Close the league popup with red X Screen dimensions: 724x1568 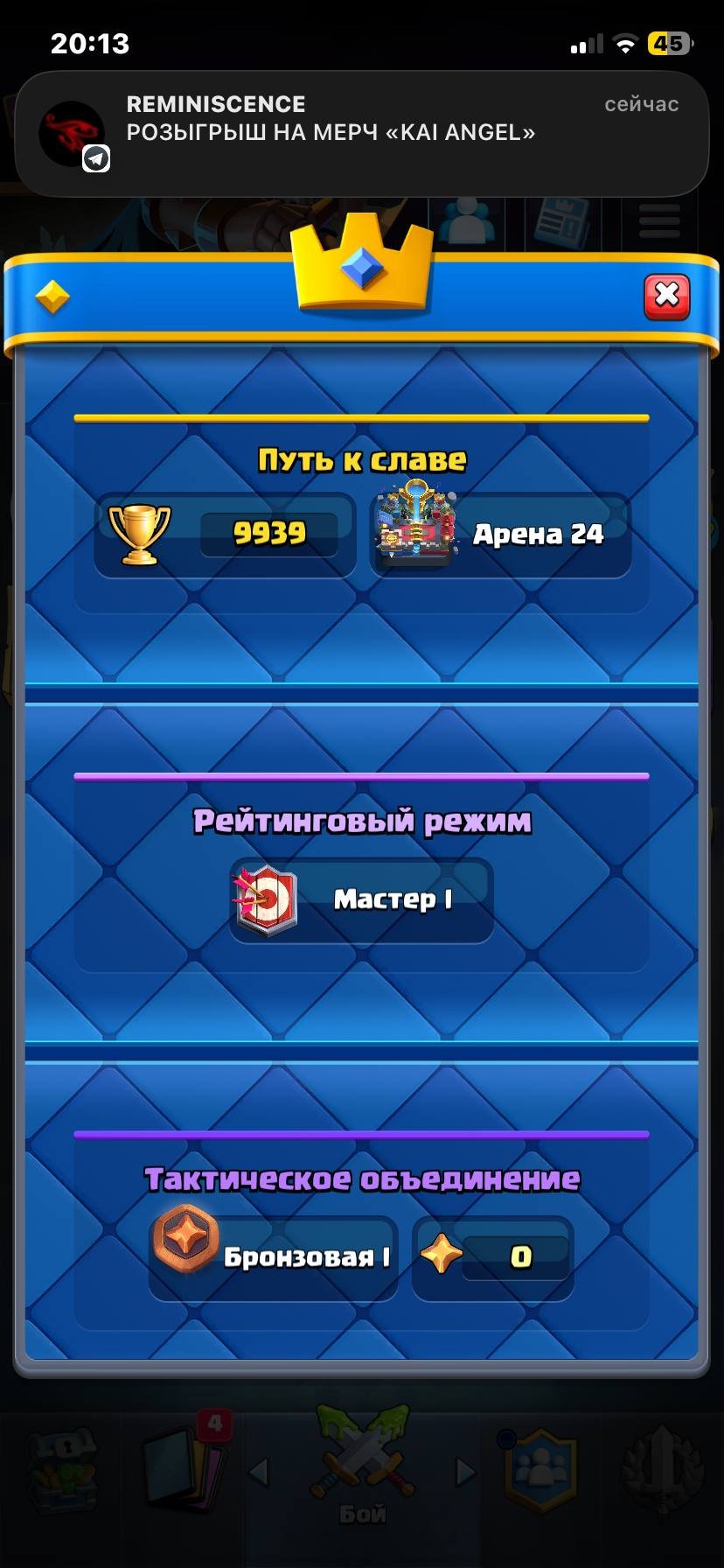pyautogui.click(x=666, y=297)
